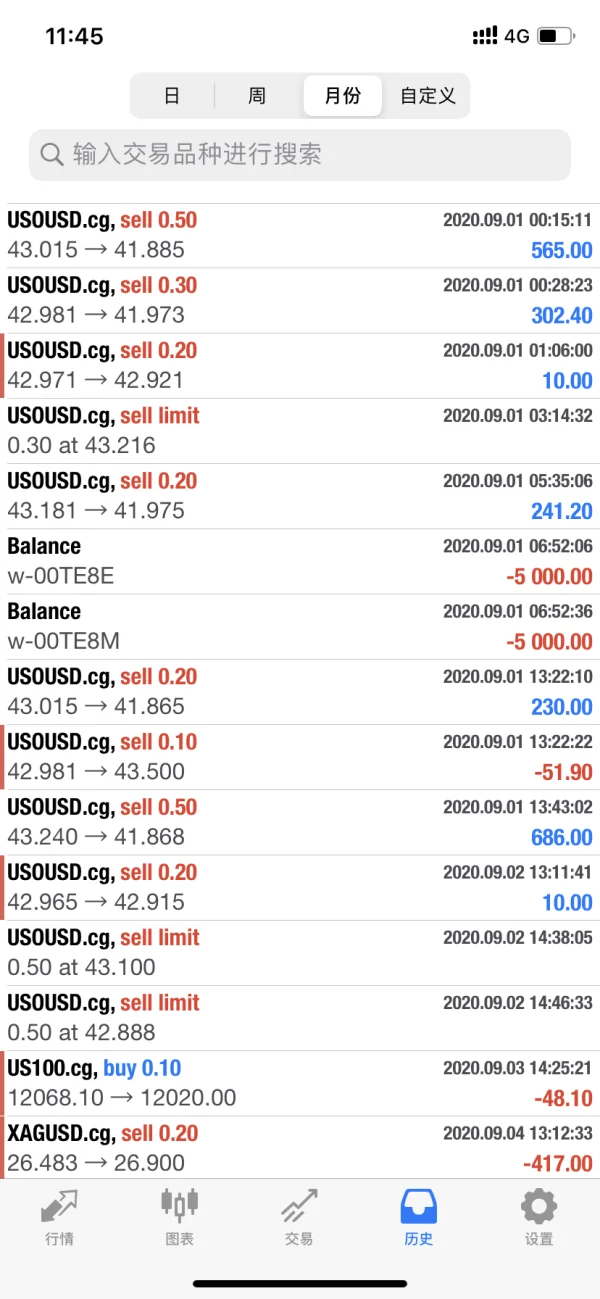This screenshot has width=600, height=1299.
Task: View the Balance entry w-00TE8M
Action: point(300,626)
